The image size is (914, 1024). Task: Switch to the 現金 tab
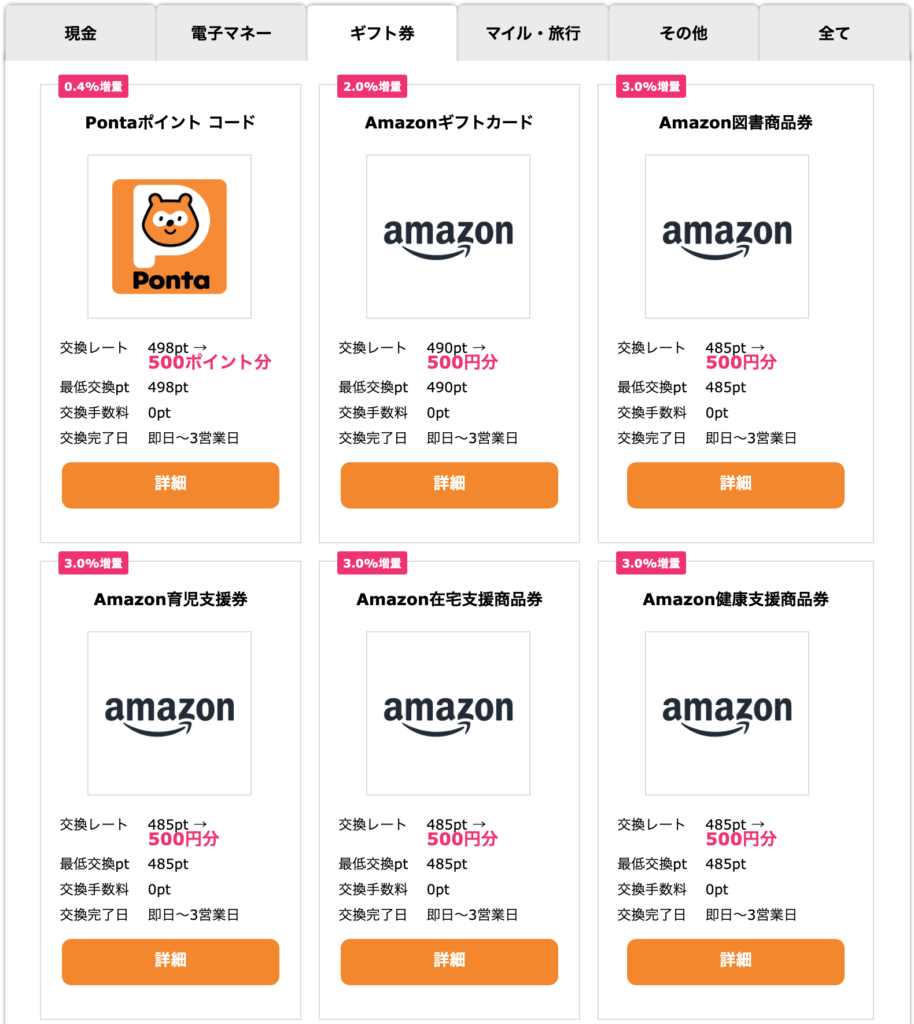(x=80, y=33)
